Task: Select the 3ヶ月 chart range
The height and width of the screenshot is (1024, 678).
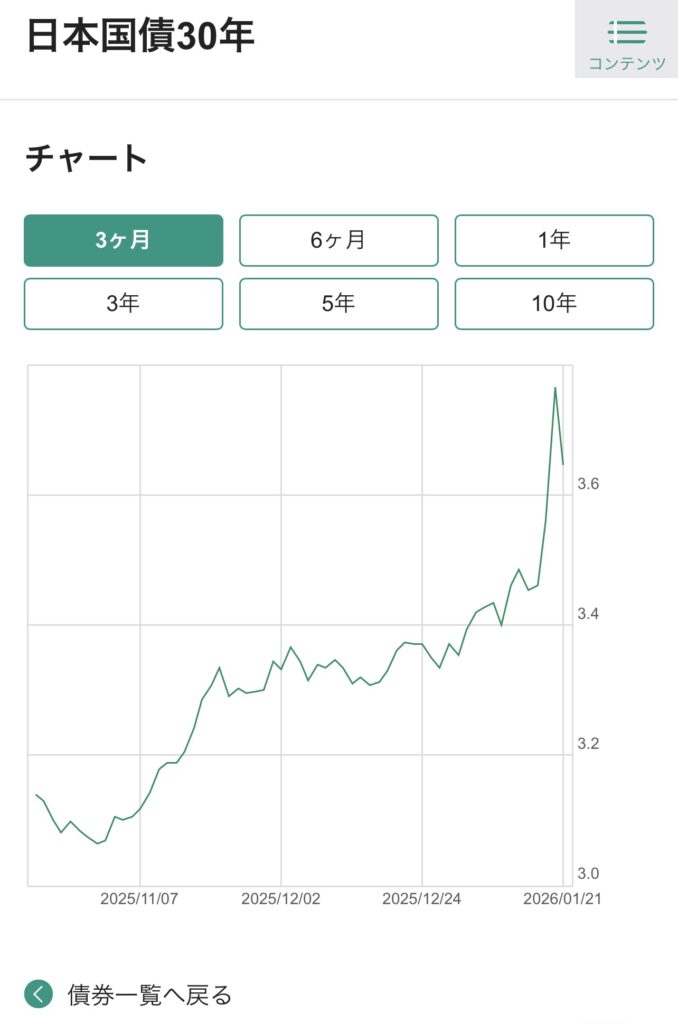Action: tap(123, 240)
